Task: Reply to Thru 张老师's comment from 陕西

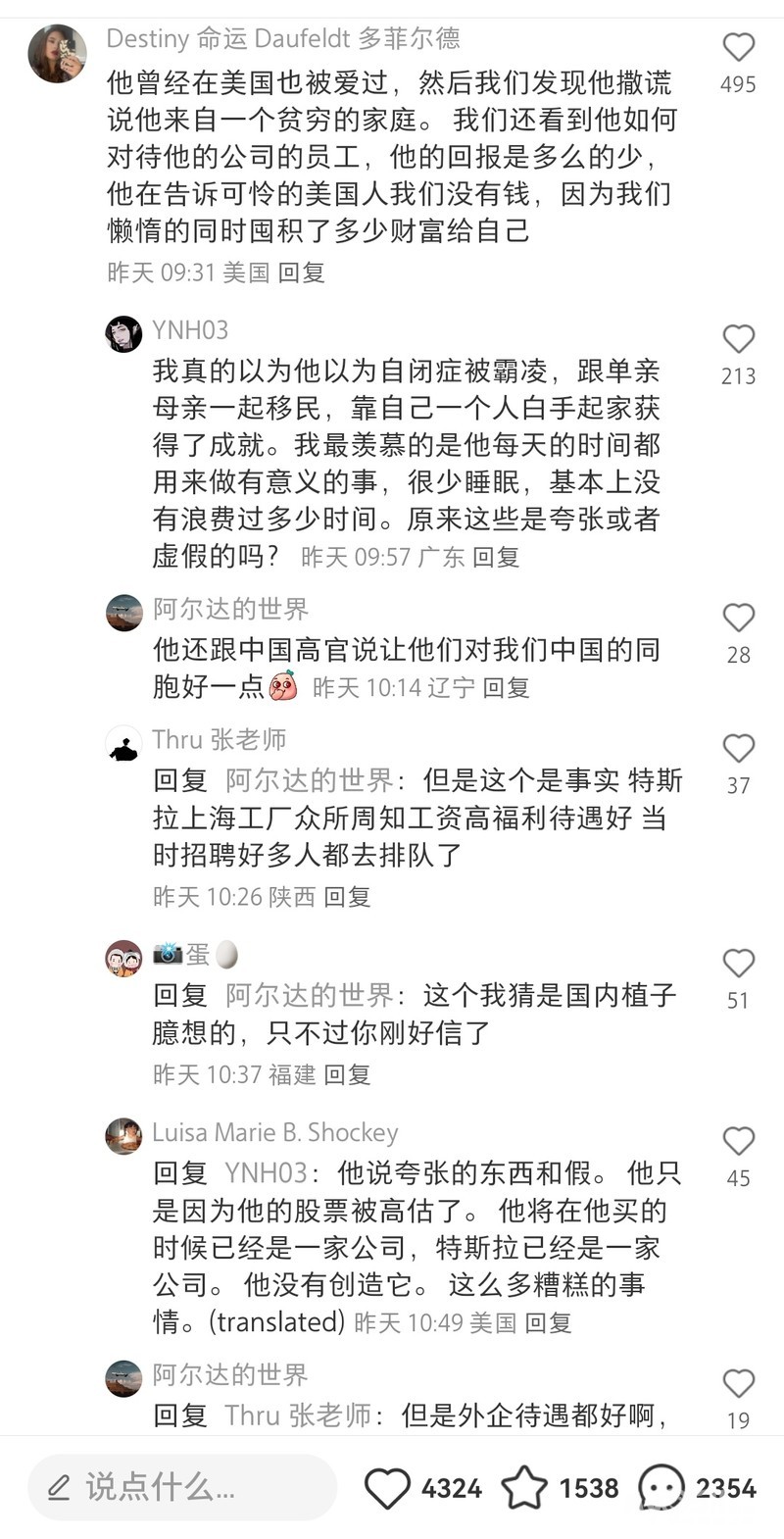Action: tap(347, 896)
